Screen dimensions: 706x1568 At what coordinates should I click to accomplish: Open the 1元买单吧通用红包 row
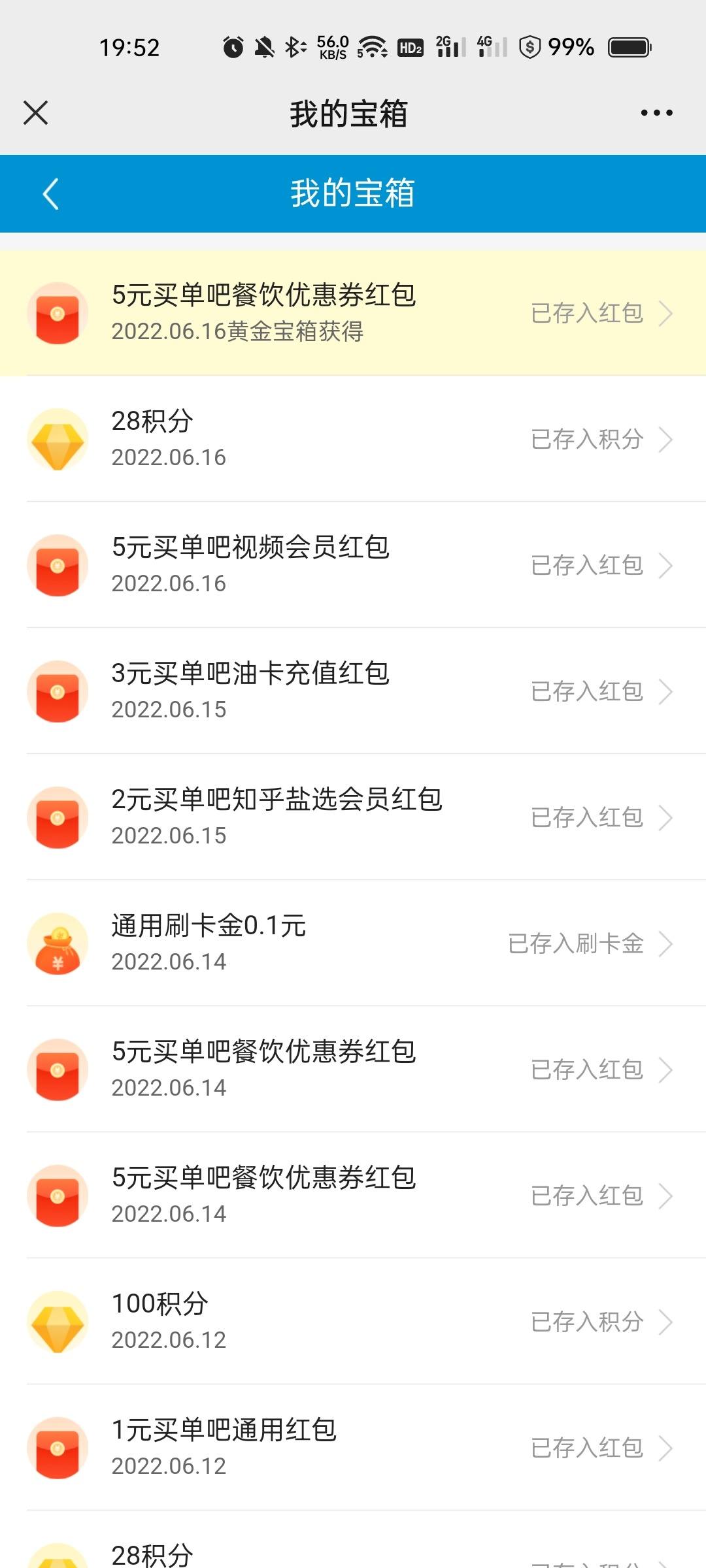[353, 1448]
